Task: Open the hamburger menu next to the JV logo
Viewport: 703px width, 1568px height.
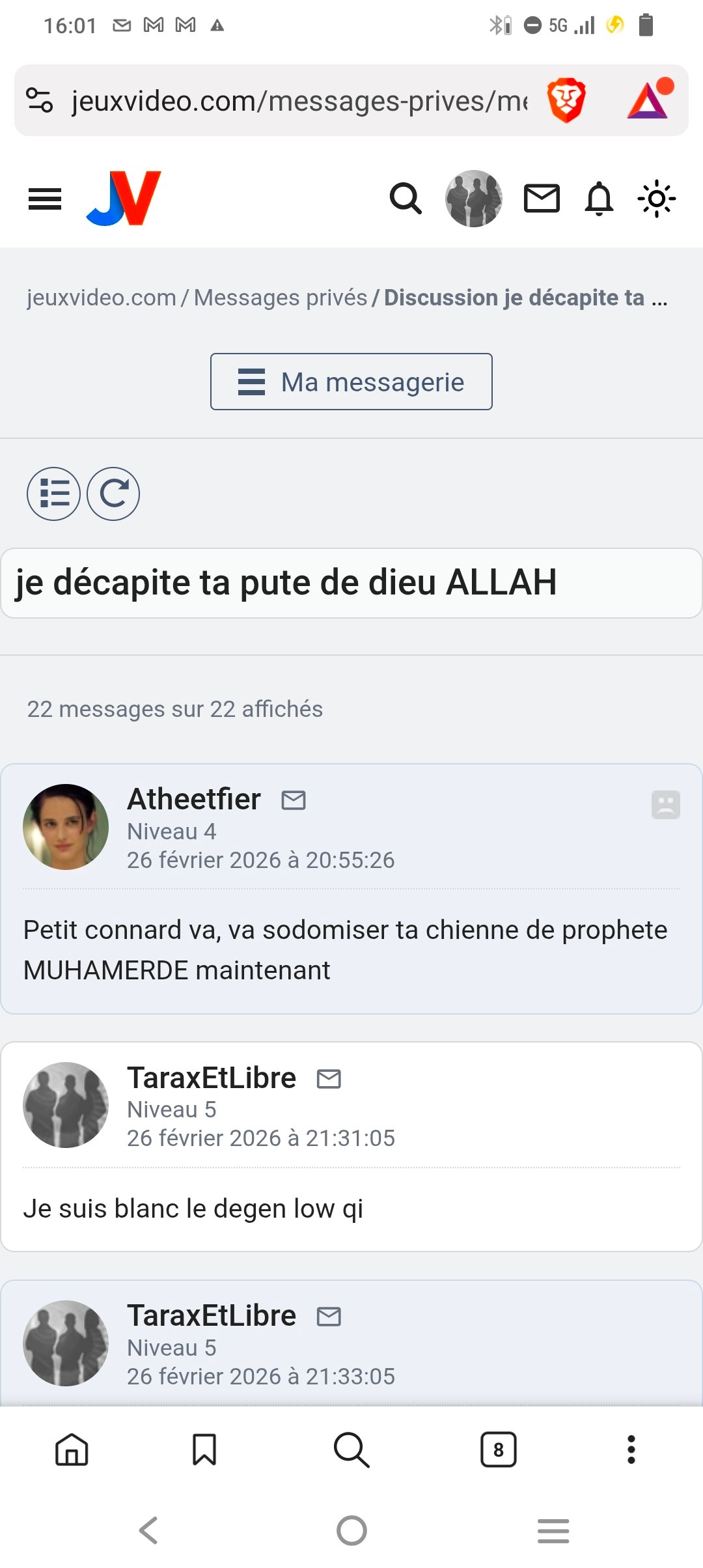Action: coord(45,199)
